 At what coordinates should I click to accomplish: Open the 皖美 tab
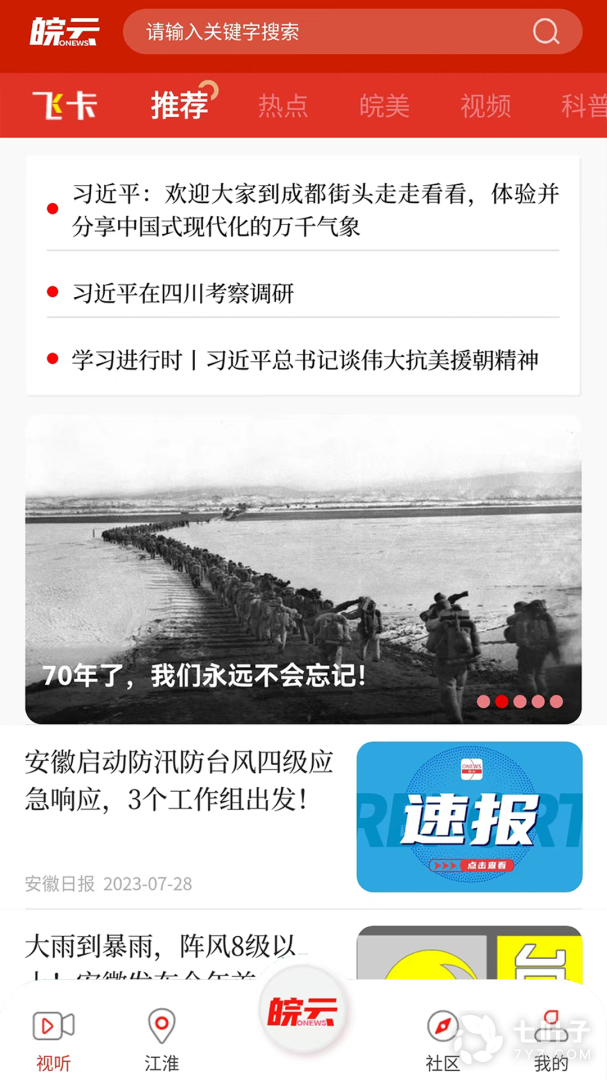[x=384, y=105]
